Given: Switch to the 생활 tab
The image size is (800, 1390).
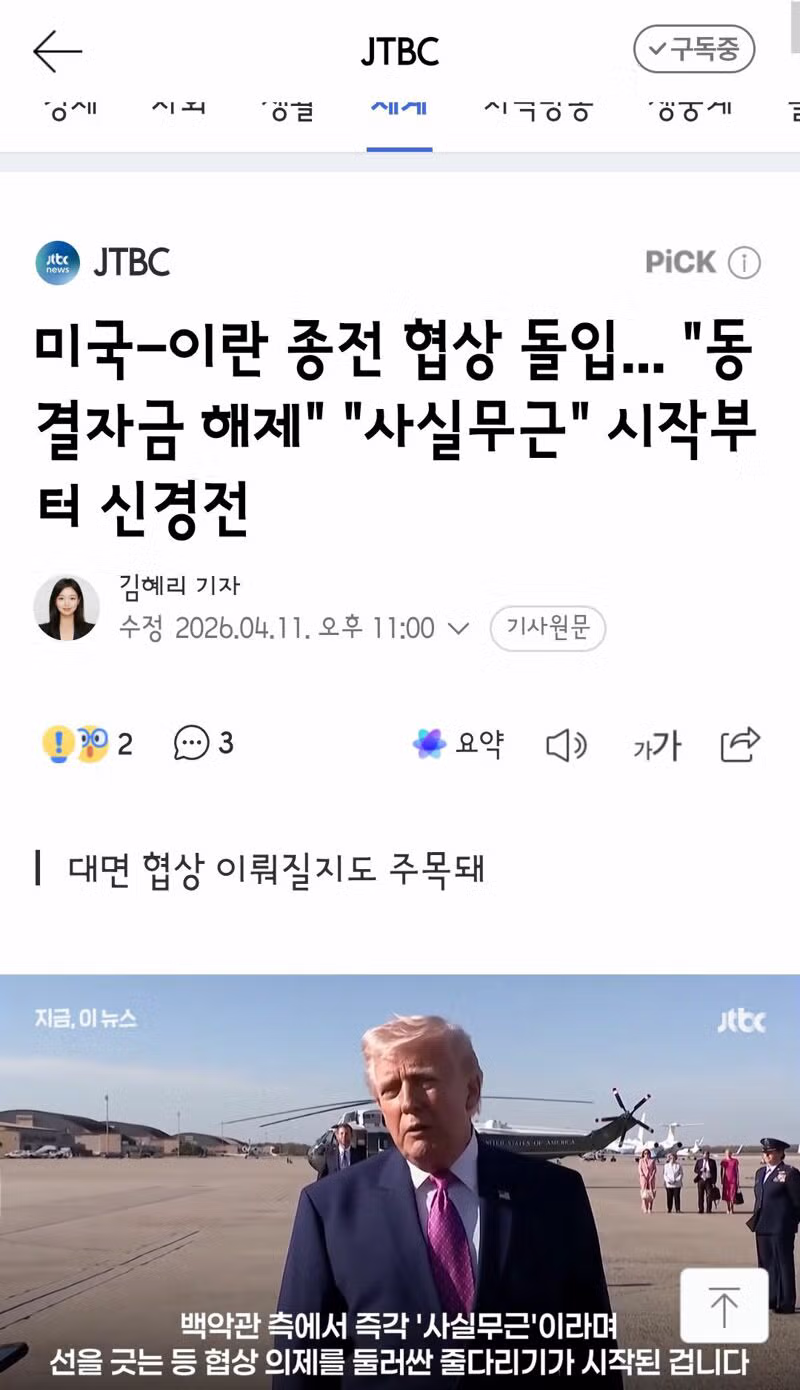Looking at the screenshot, I should click(x=287, y=108).
